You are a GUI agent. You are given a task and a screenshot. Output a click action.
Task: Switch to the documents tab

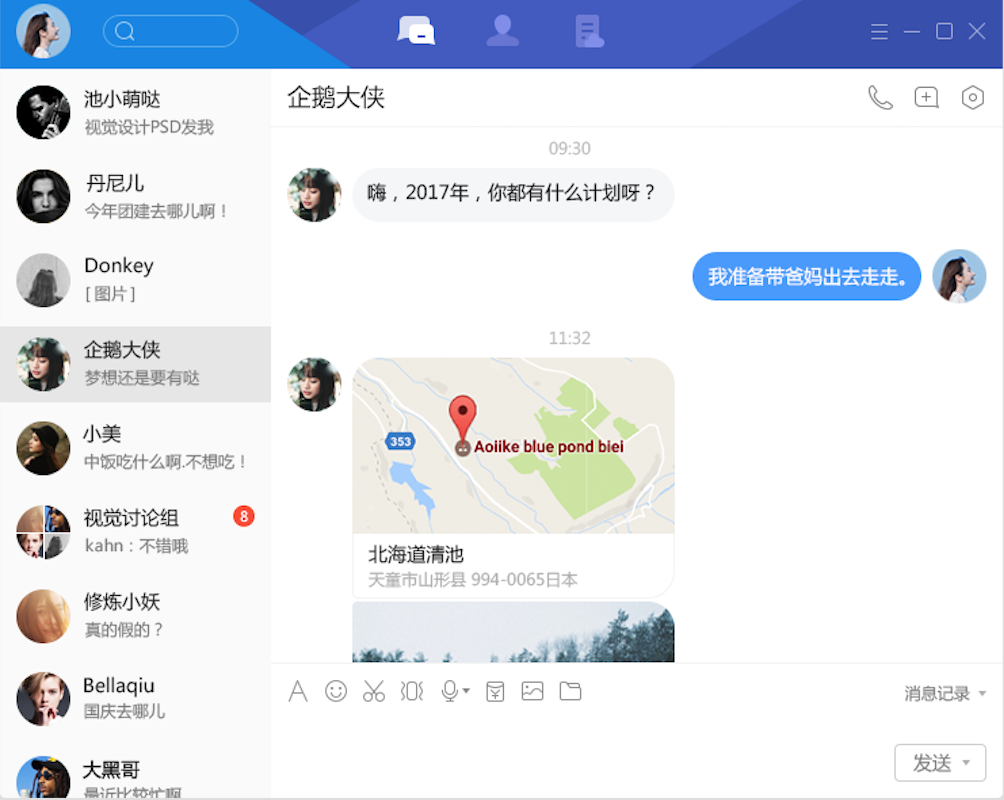(589, 31)
